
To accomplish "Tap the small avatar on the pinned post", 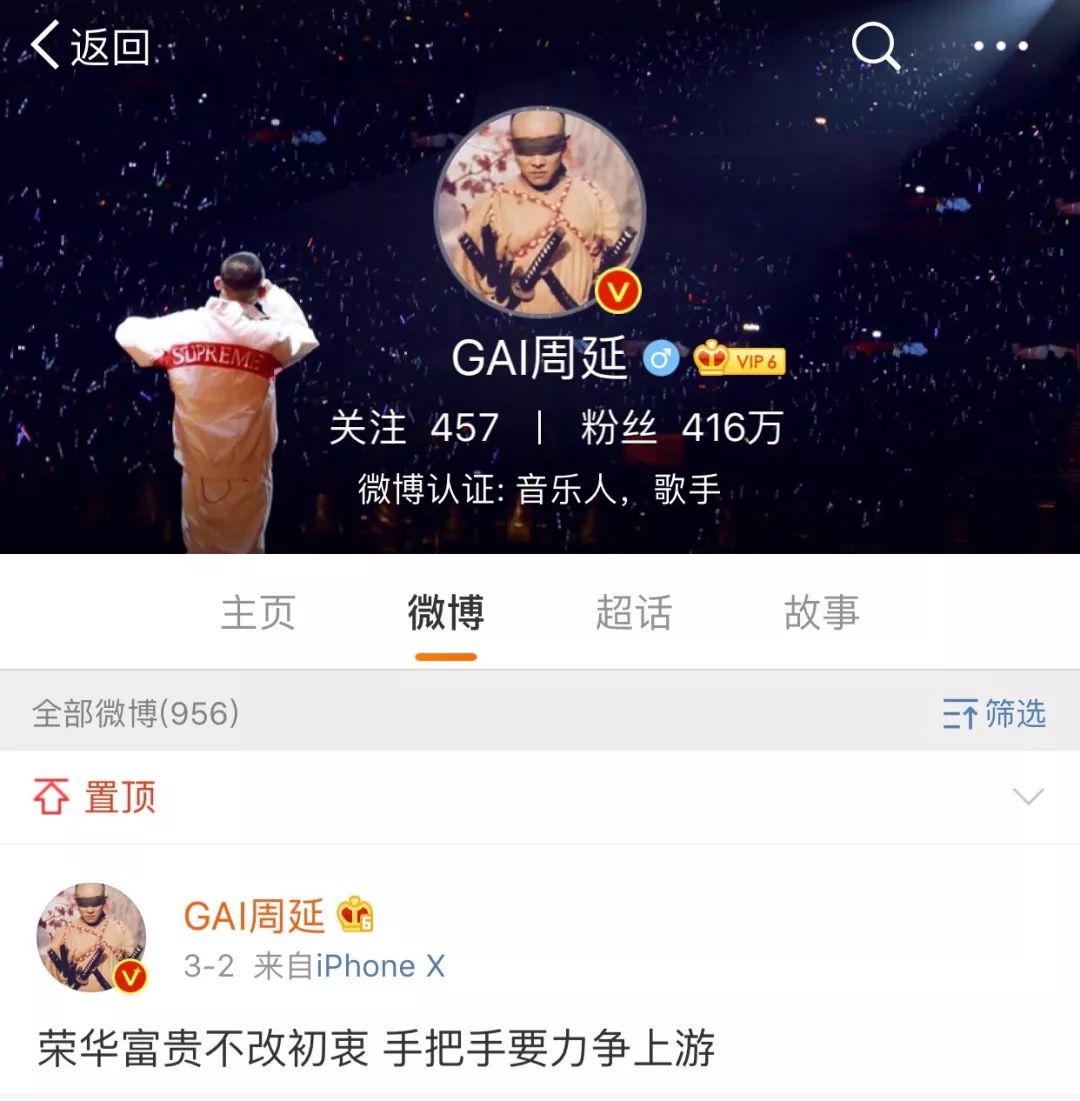I will click(x=92, y=938).
